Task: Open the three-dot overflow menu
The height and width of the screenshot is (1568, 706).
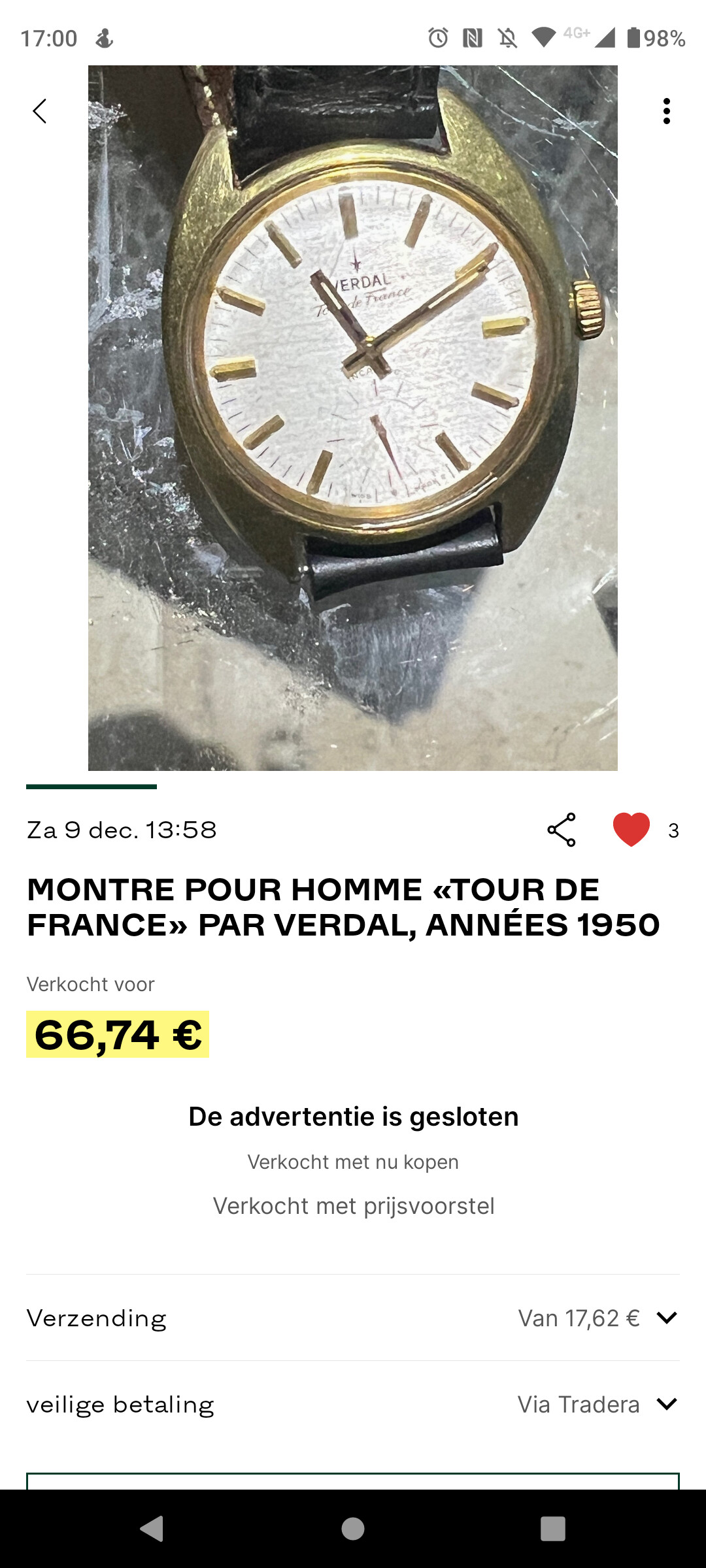Action: [666, 111]
